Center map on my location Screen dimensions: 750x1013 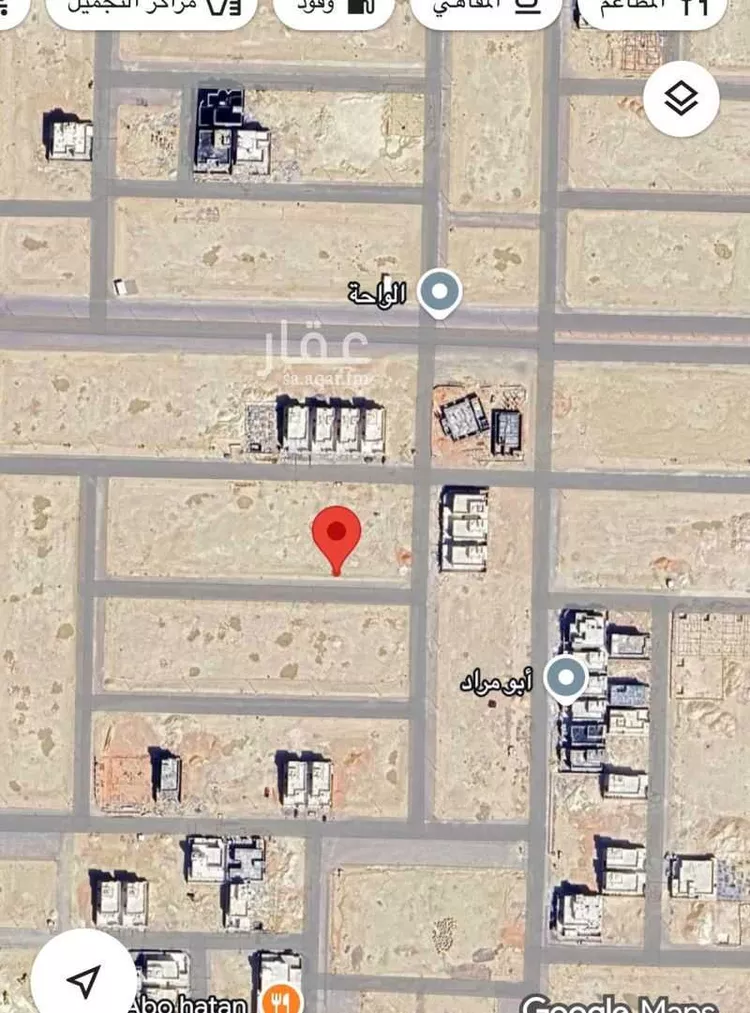(x=84, y=979)
